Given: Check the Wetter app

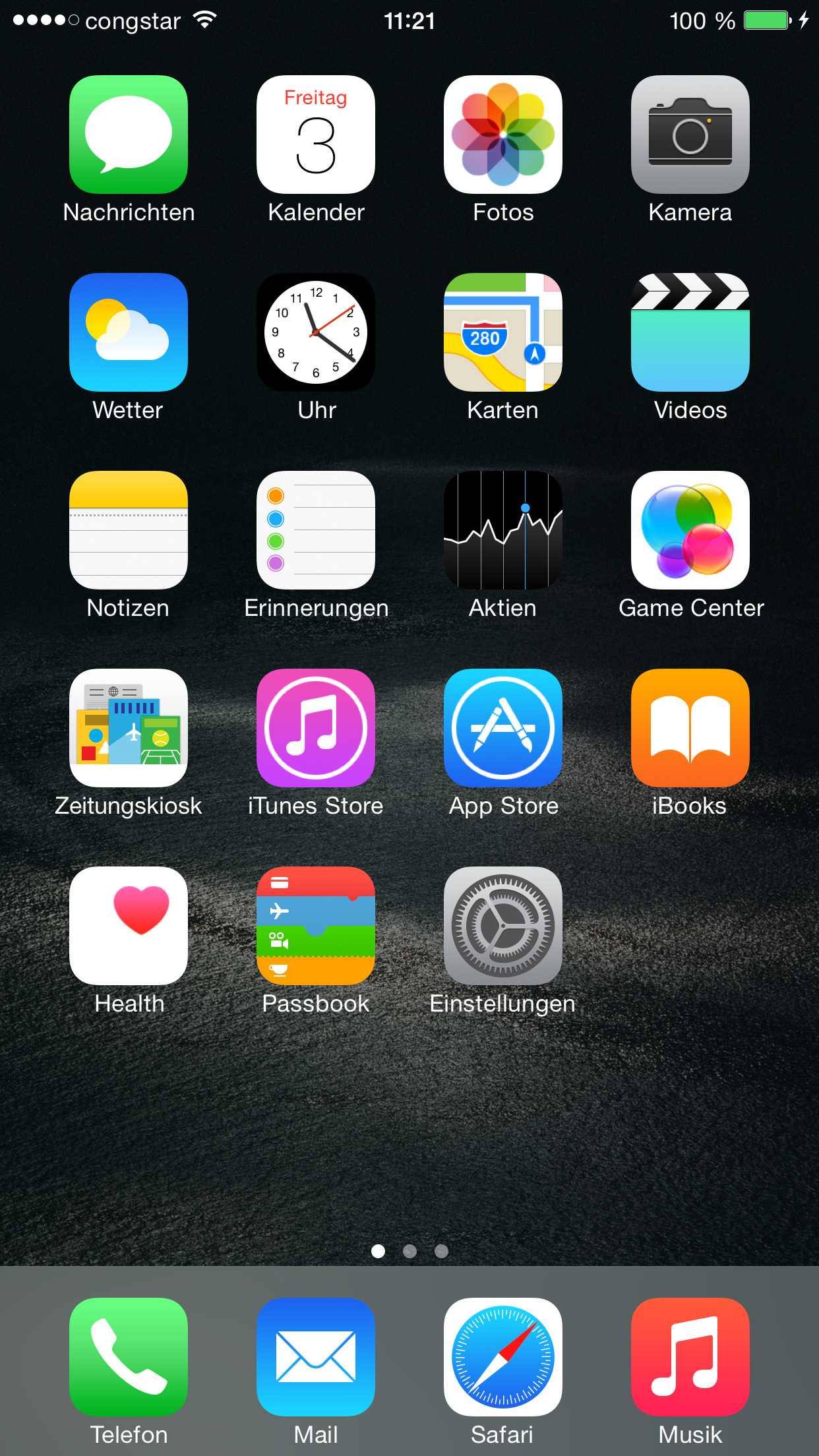Looking at the screenshot, I should coord(129,332).
